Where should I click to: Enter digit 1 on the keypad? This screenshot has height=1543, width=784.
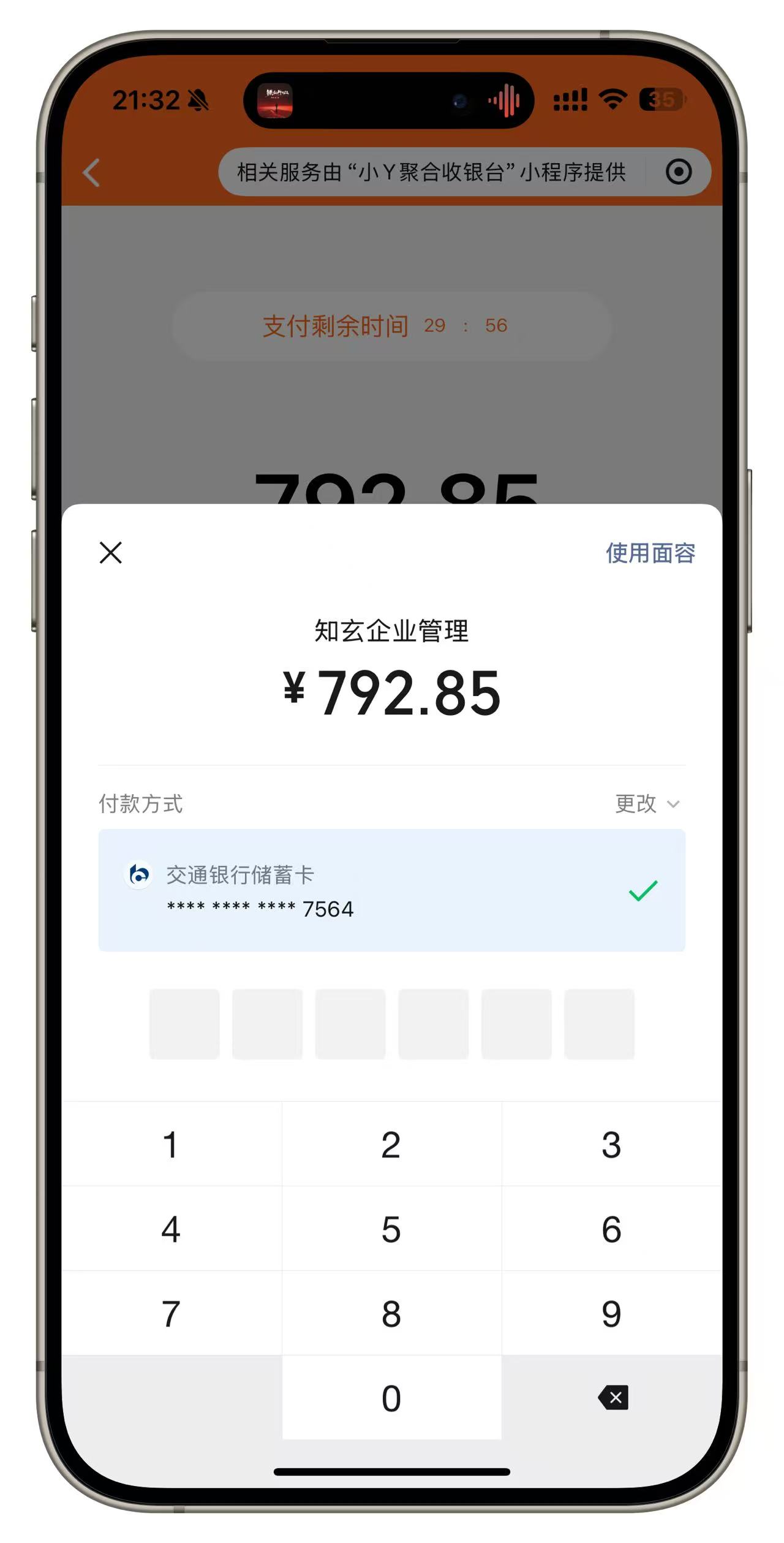[171, 1145]
